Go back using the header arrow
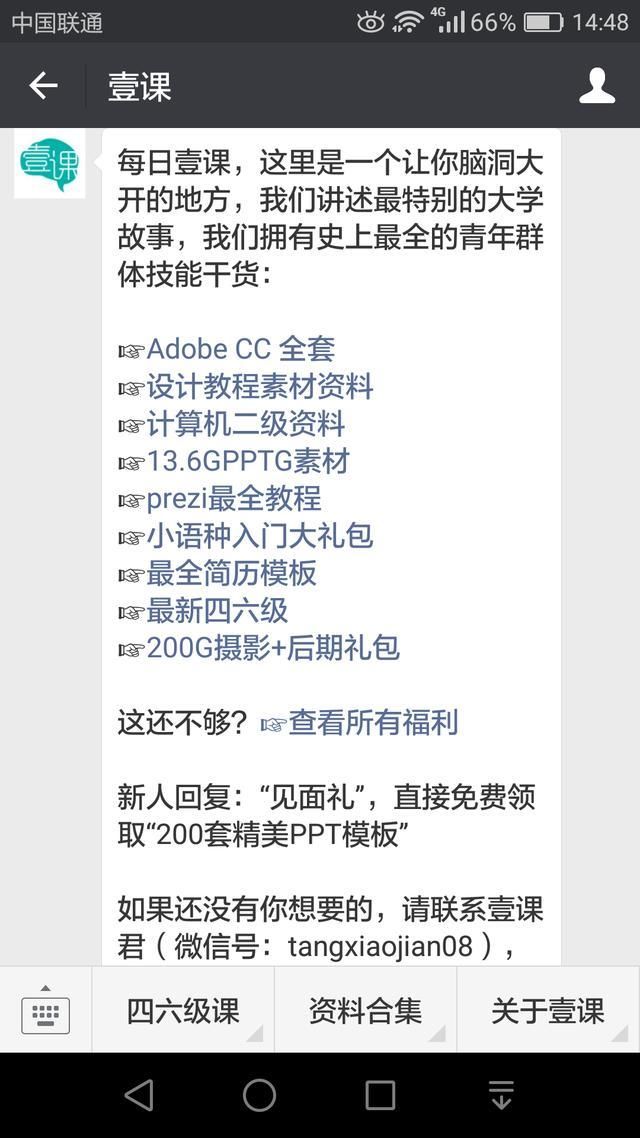 pyautogui.click(x=43, y=86)
